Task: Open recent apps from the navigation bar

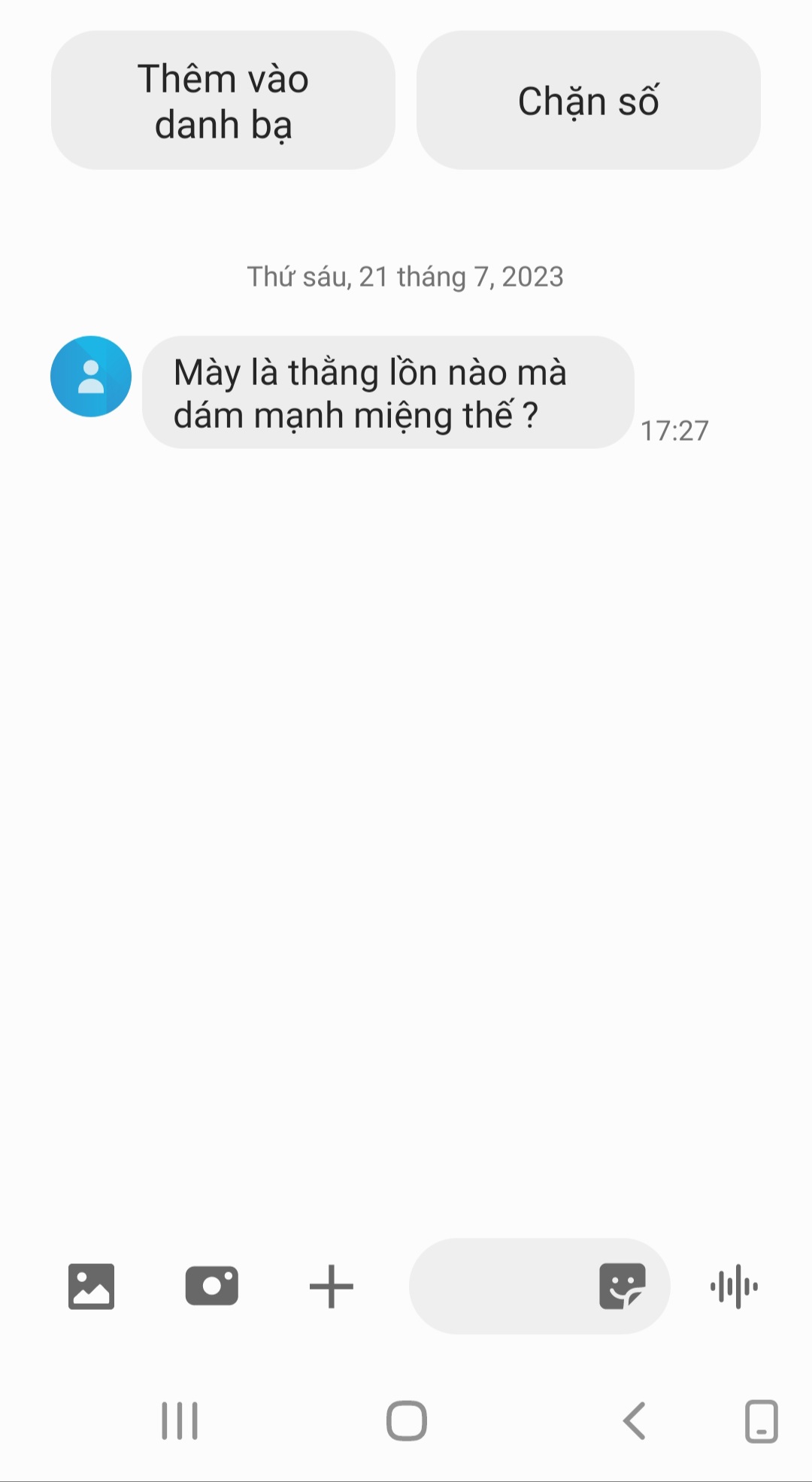Action: click(180, 1421)
